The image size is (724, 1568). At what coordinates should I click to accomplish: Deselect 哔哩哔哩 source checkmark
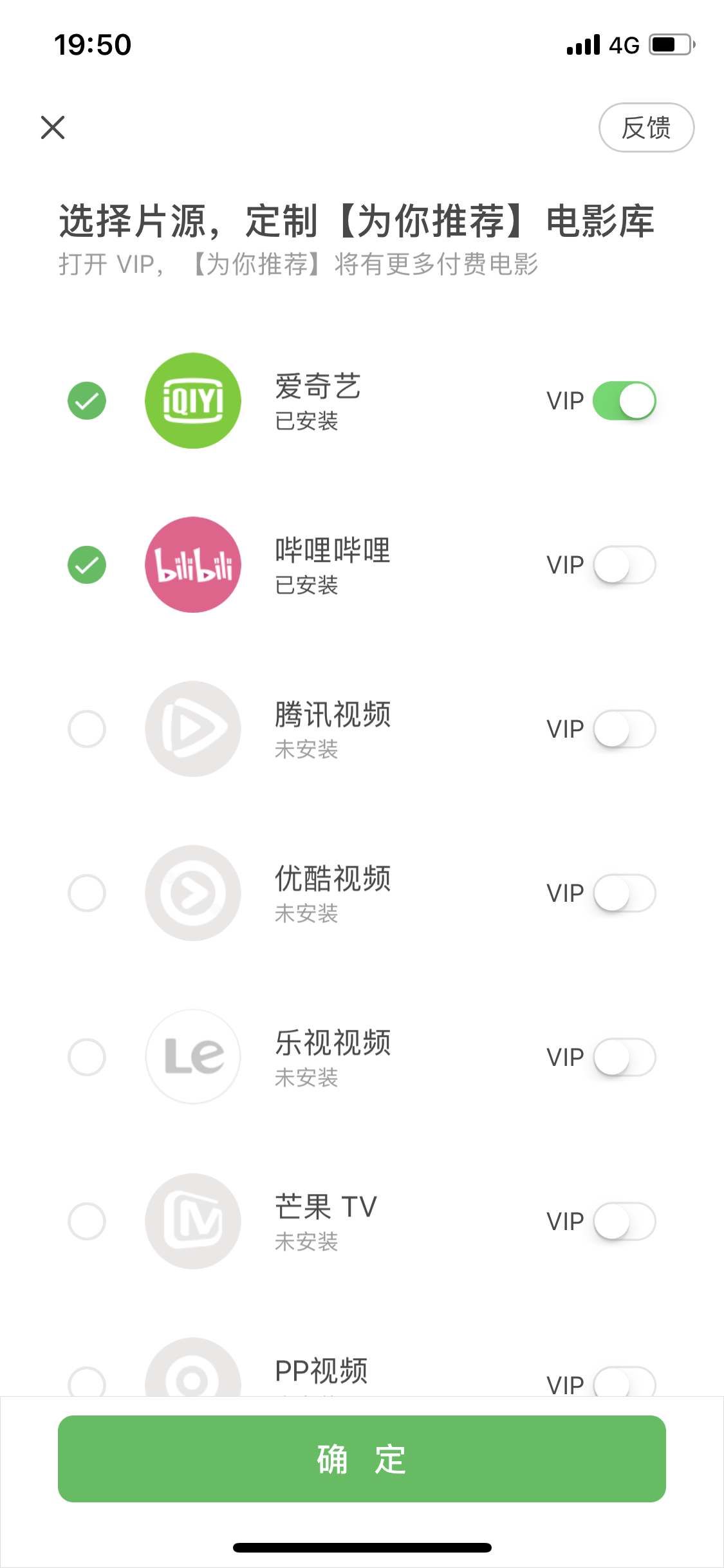tap(87, 565)
